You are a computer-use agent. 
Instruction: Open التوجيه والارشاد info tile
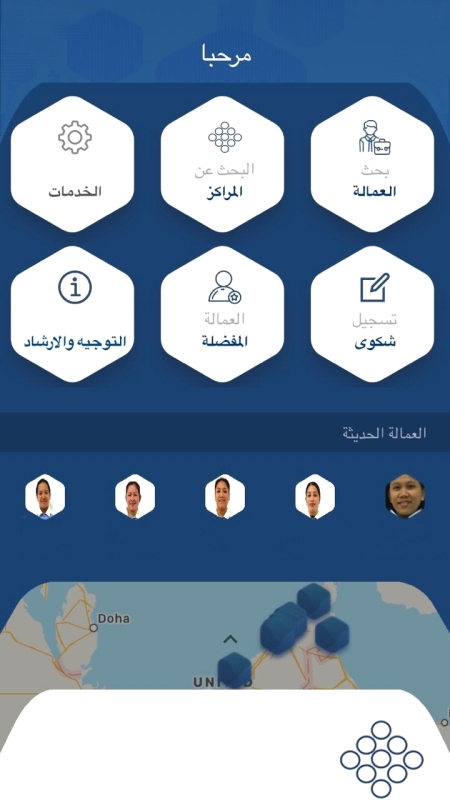coord(72,314)
